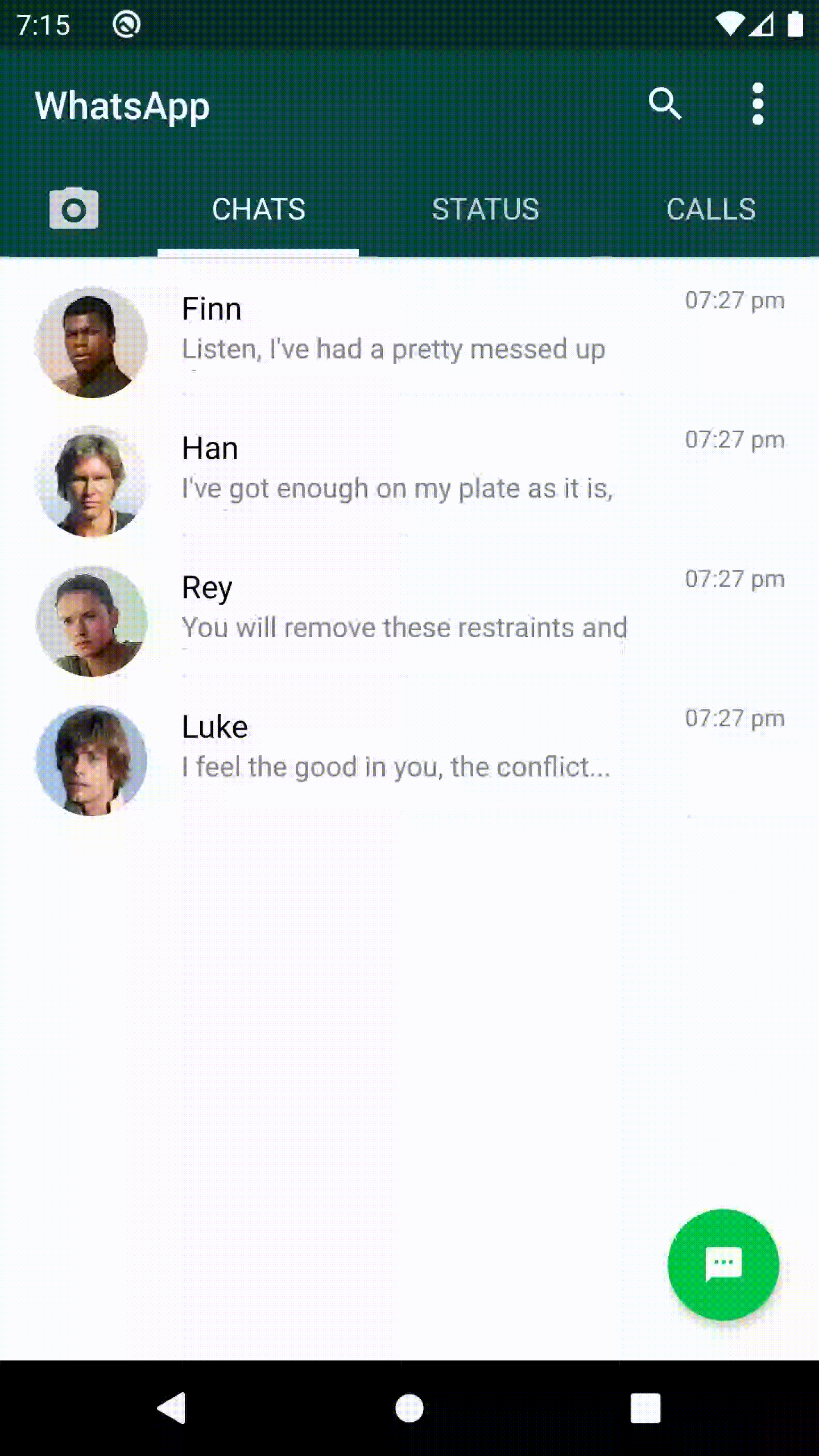
Task: Go to the home screen via the home button
Action: pos(409,1408)
